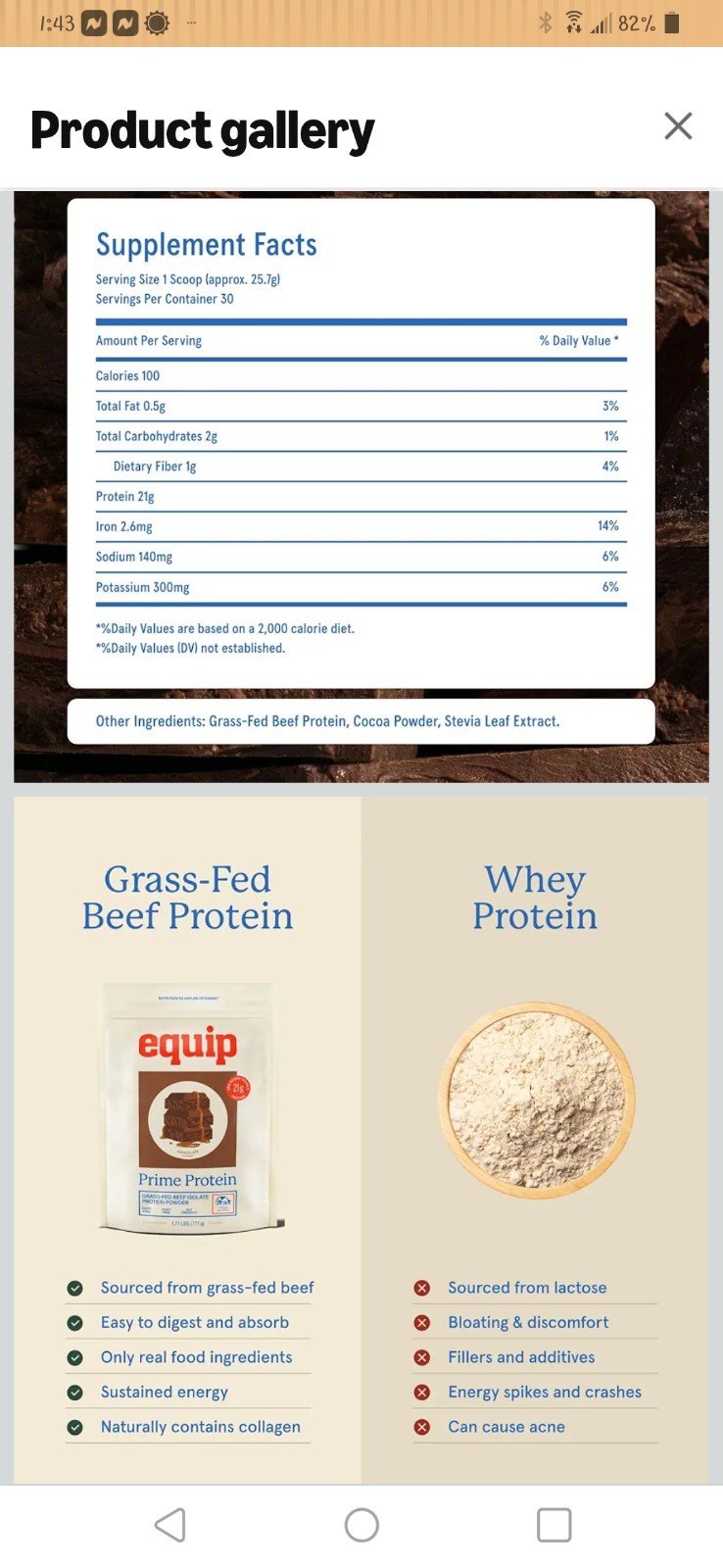This screenshot has width=723, height=1568.
Task: Close the Product gallery
Action: pyautogui.click(x=678, y=126)
